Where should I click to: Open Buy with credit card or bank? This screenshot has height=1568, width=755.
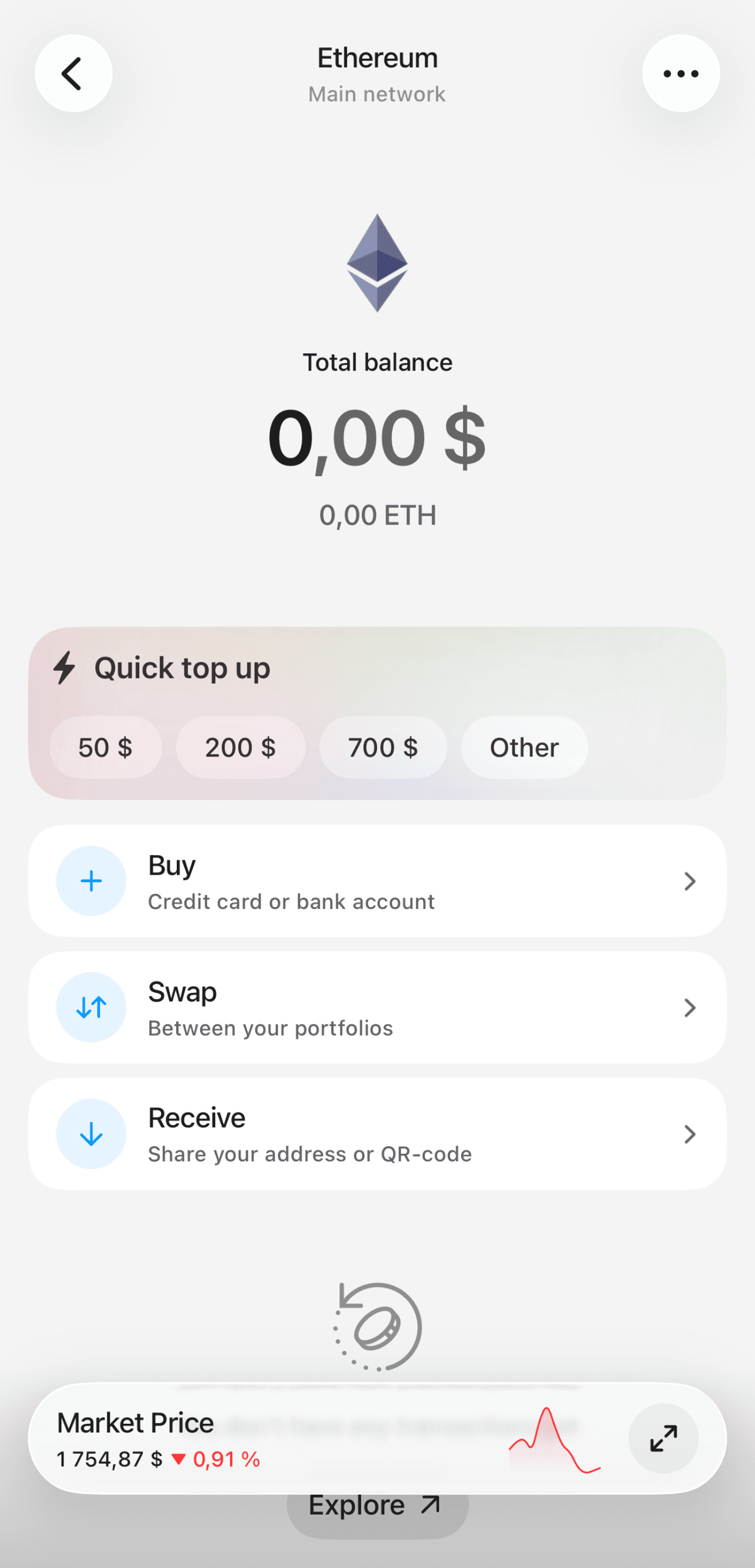(x=377, y=881)
